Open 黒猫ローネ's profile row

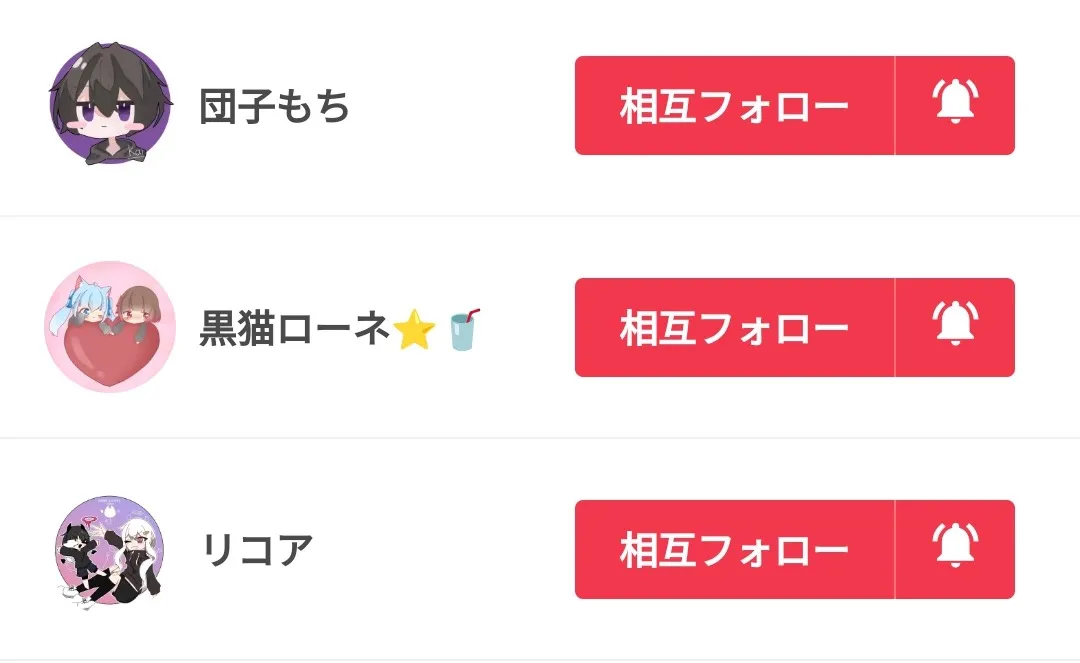click(x=293, y=328)
